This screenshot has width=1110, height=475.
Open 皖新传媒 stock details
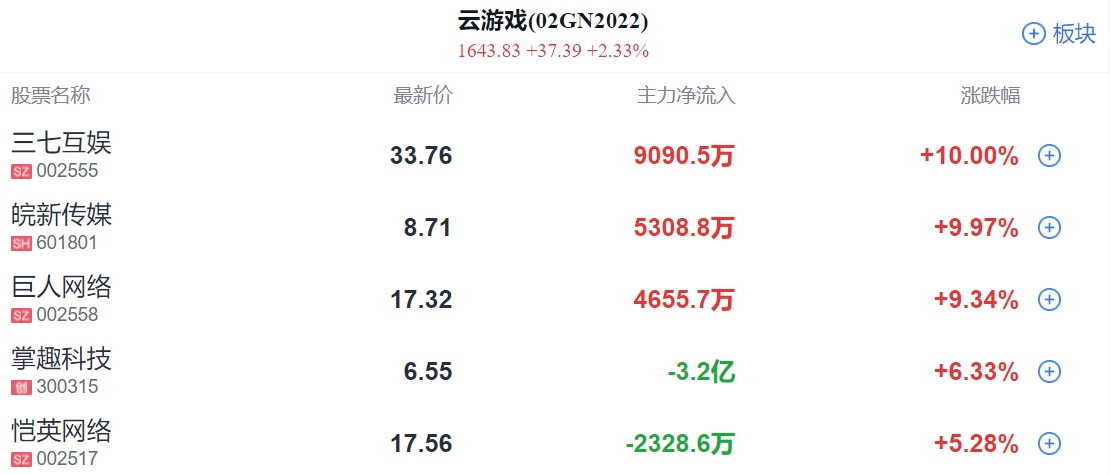pos(62,214)
